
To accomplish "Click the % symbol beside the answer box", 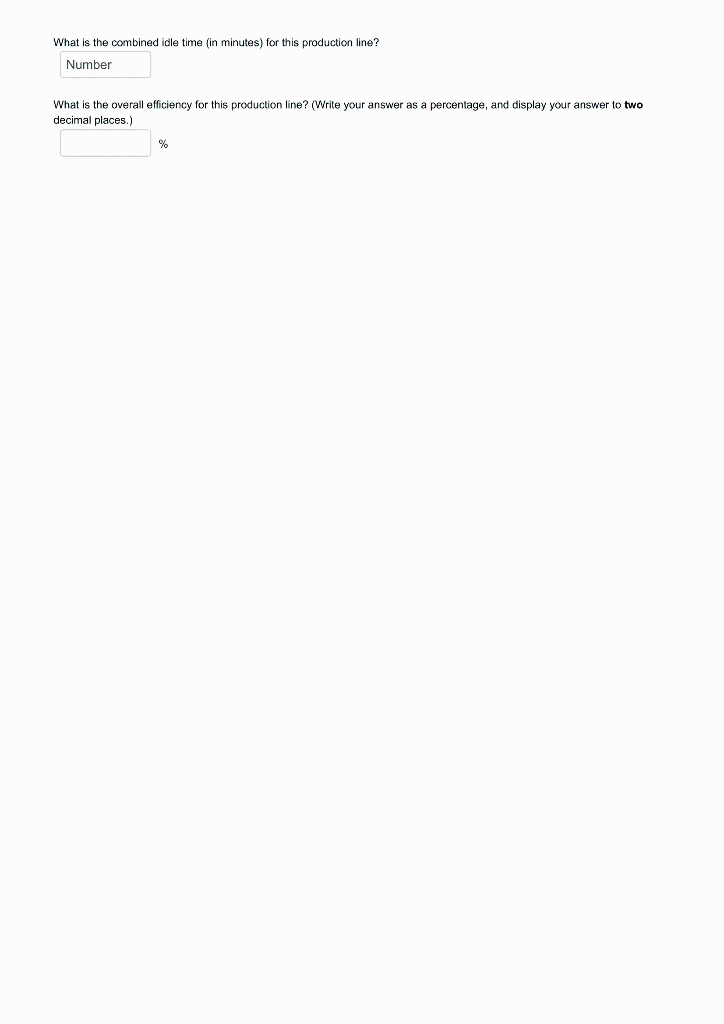I will point(163,143).
